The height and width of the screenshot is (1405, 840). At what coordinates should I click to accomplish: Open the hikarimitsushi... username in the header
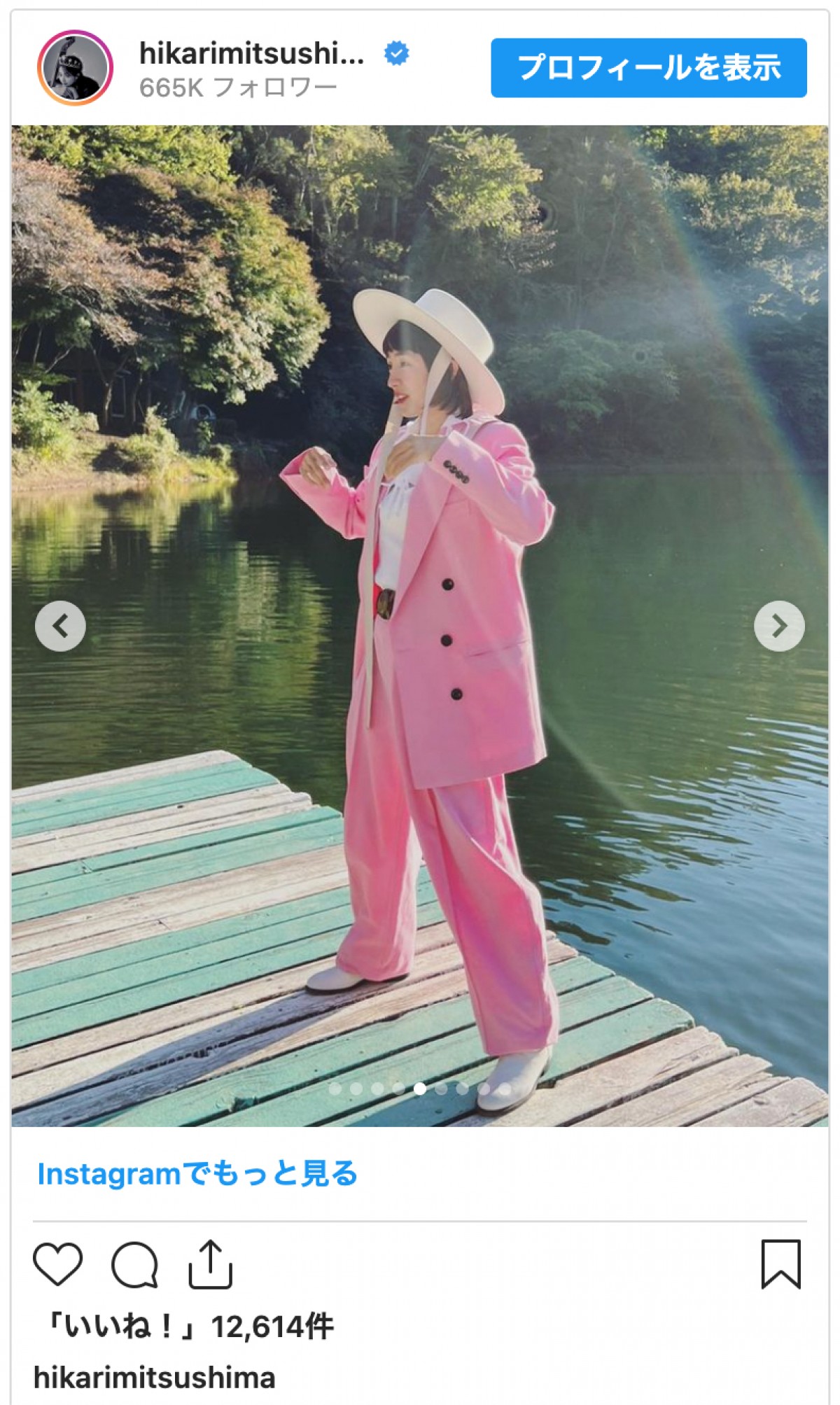[252, 53]
